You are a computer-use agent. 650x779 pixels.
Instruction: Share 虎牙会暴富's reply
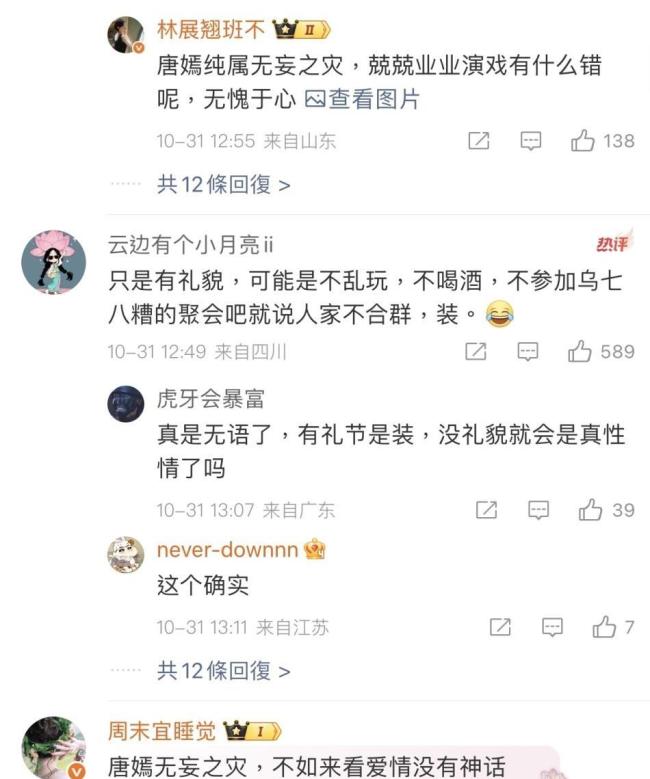[x=486, y=510]
